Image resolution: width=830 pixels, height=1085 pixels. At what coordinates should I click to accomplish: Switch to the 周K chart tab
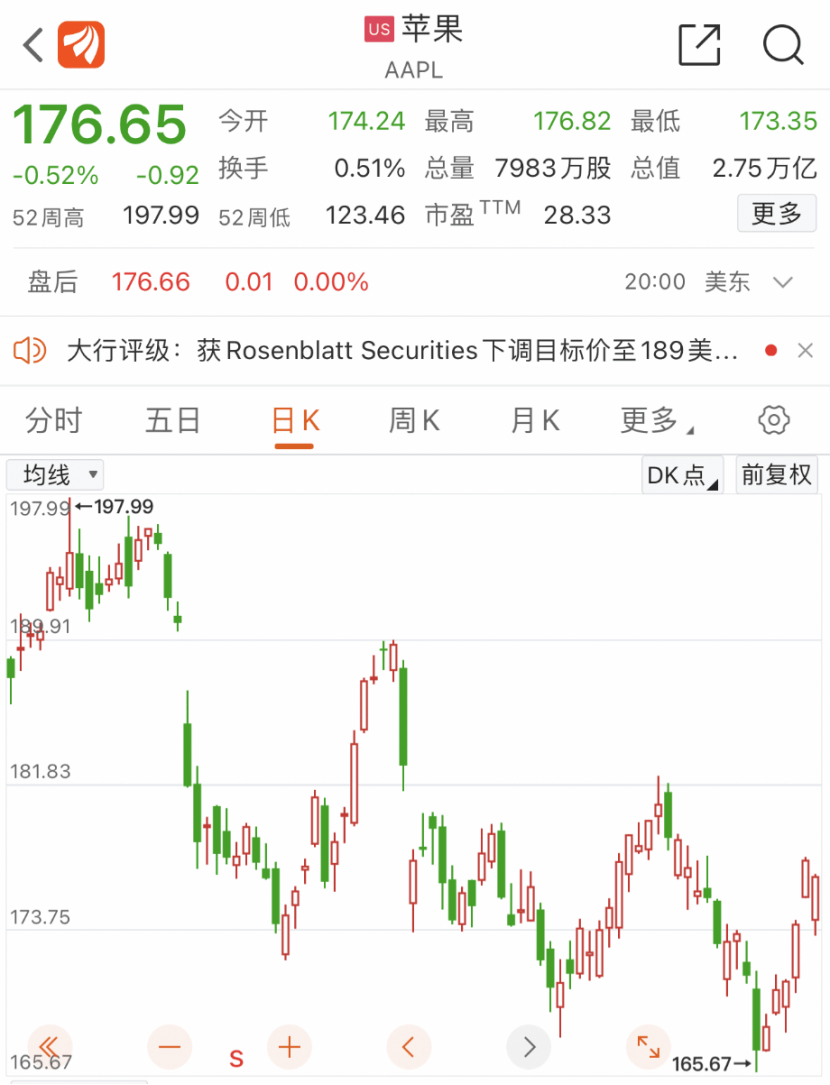coord(414,421)
